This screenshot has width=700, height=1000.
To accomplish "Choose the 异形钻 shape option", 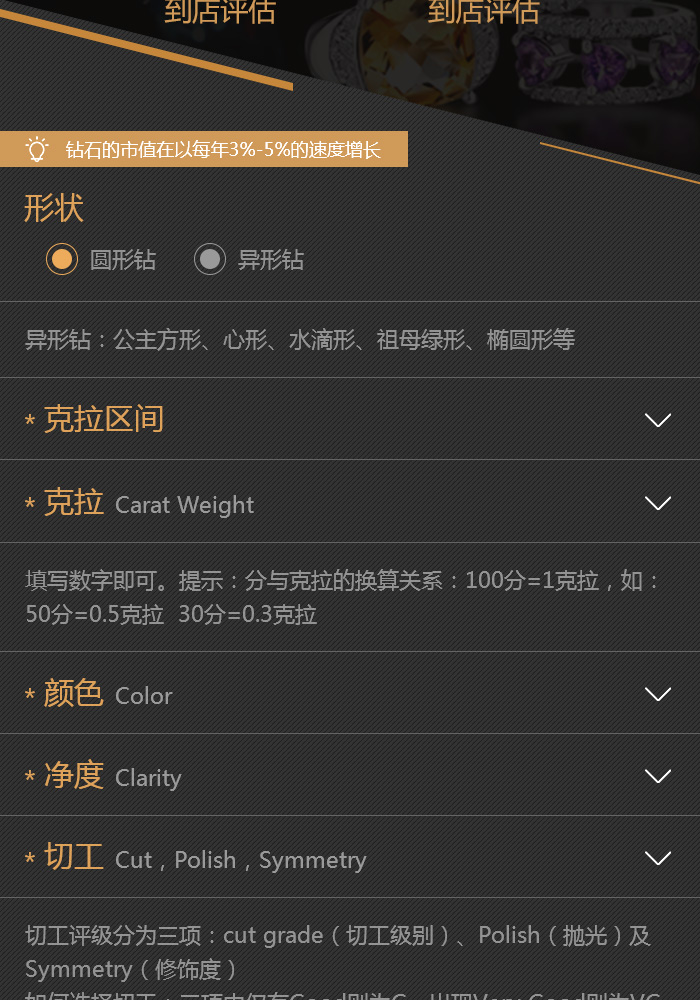I will 210,260.
